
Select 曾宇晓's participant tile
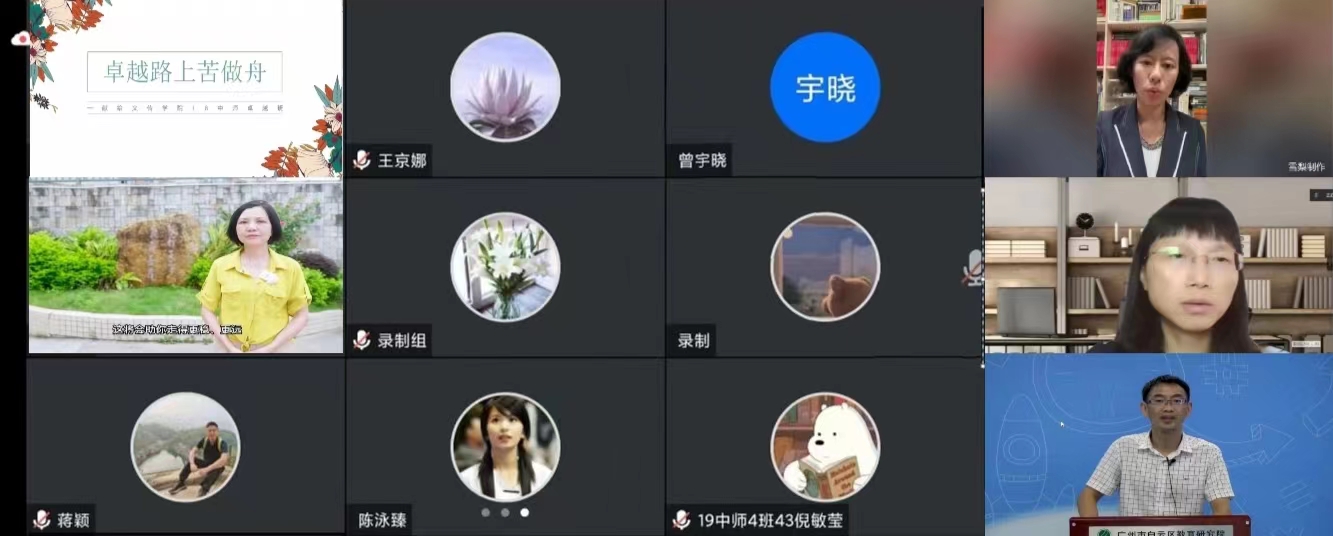824,88
